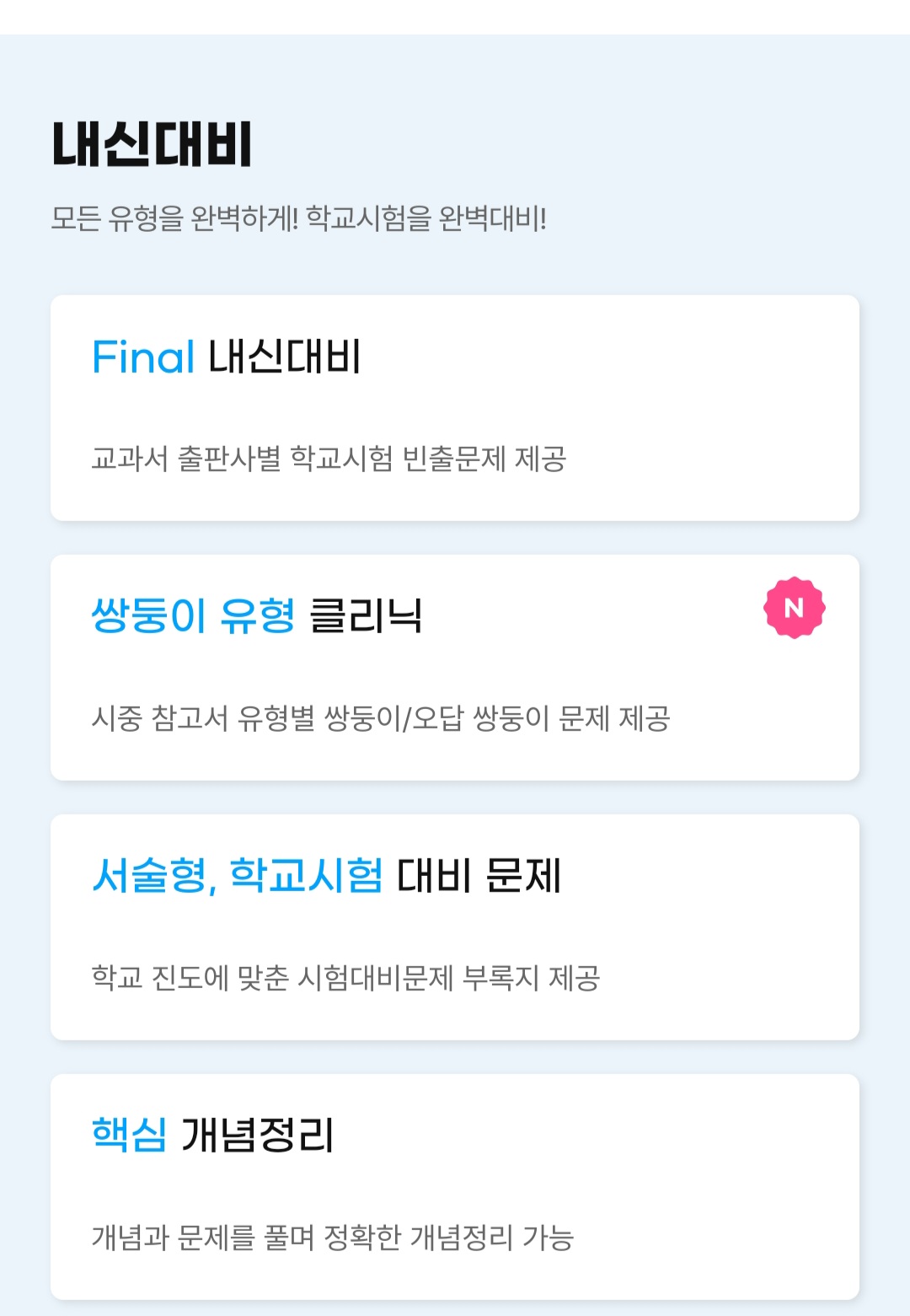Select 서술형, 학교시험 대비 문제 card

click(x=455, y=927)
